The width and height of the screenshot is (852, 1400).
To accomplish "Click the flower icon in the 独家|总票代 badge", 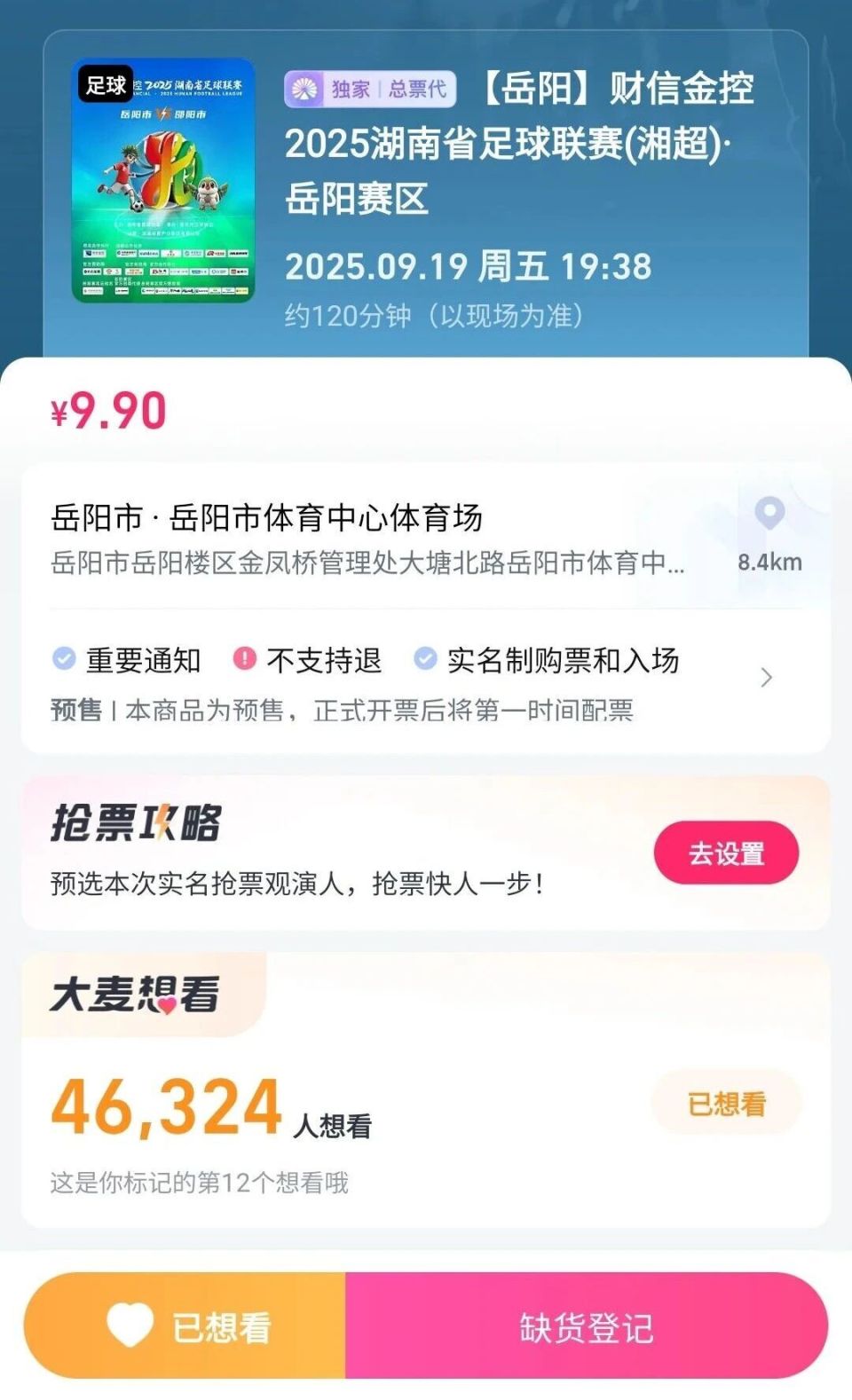I will [x=306, y=87].
